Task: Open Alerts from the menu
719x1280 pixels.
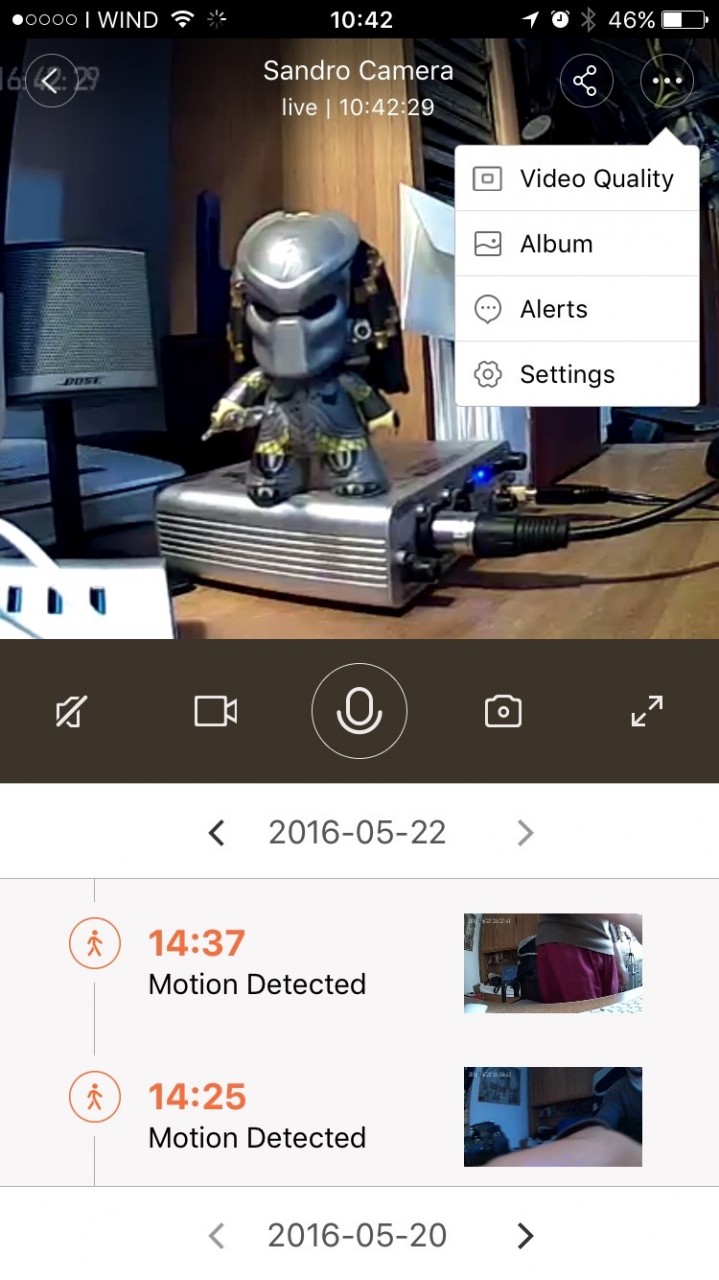Action: 577,309
